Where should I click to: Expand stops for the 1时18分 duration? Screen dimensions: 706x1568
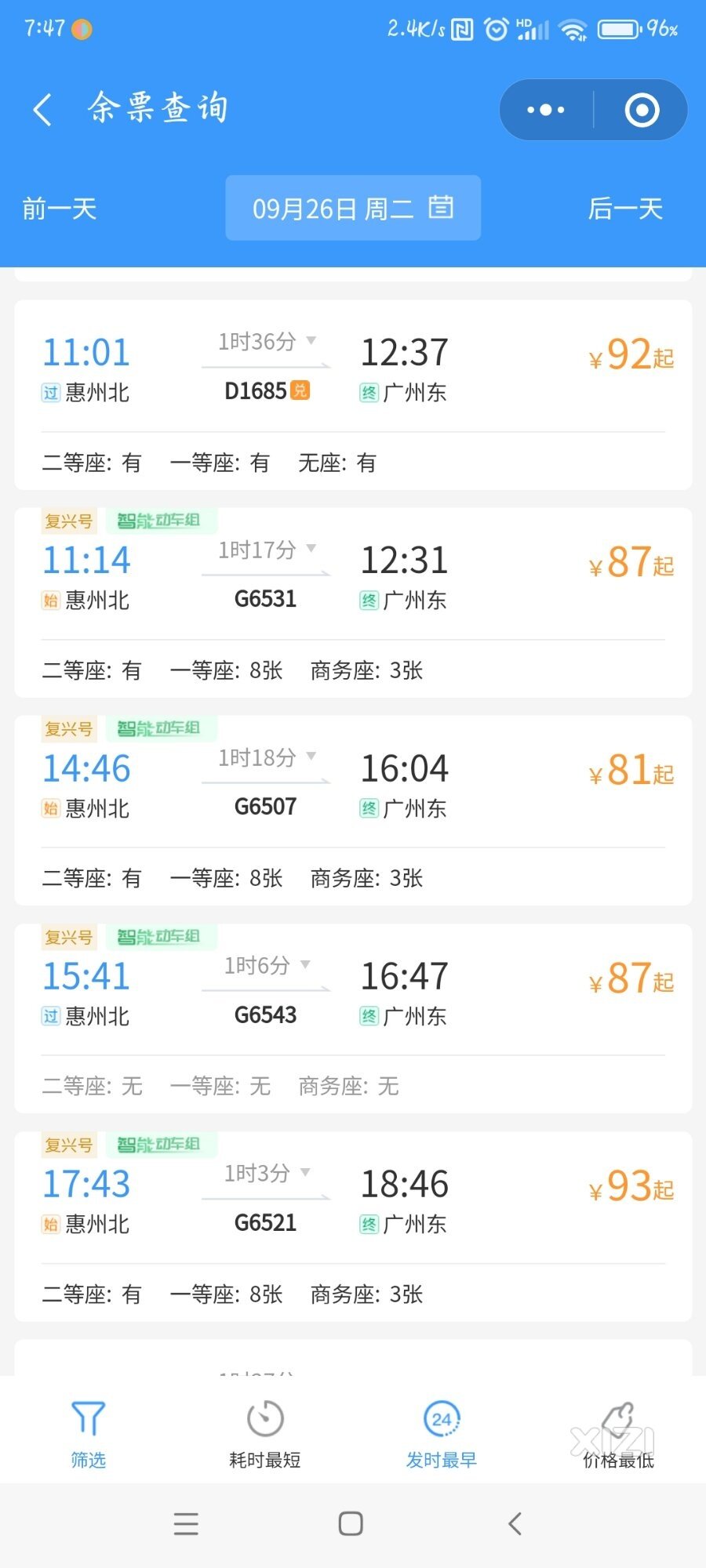[x=267, y=757]
